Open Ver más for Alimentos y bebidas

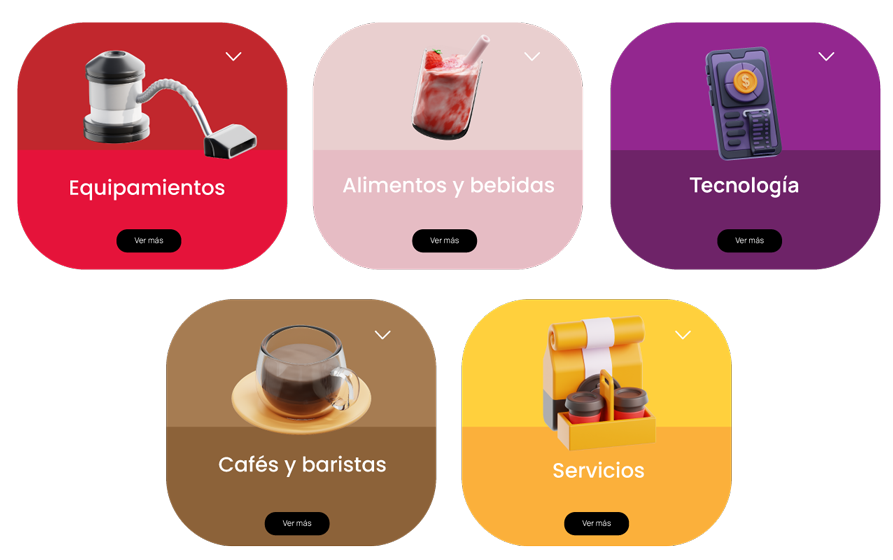444,240
